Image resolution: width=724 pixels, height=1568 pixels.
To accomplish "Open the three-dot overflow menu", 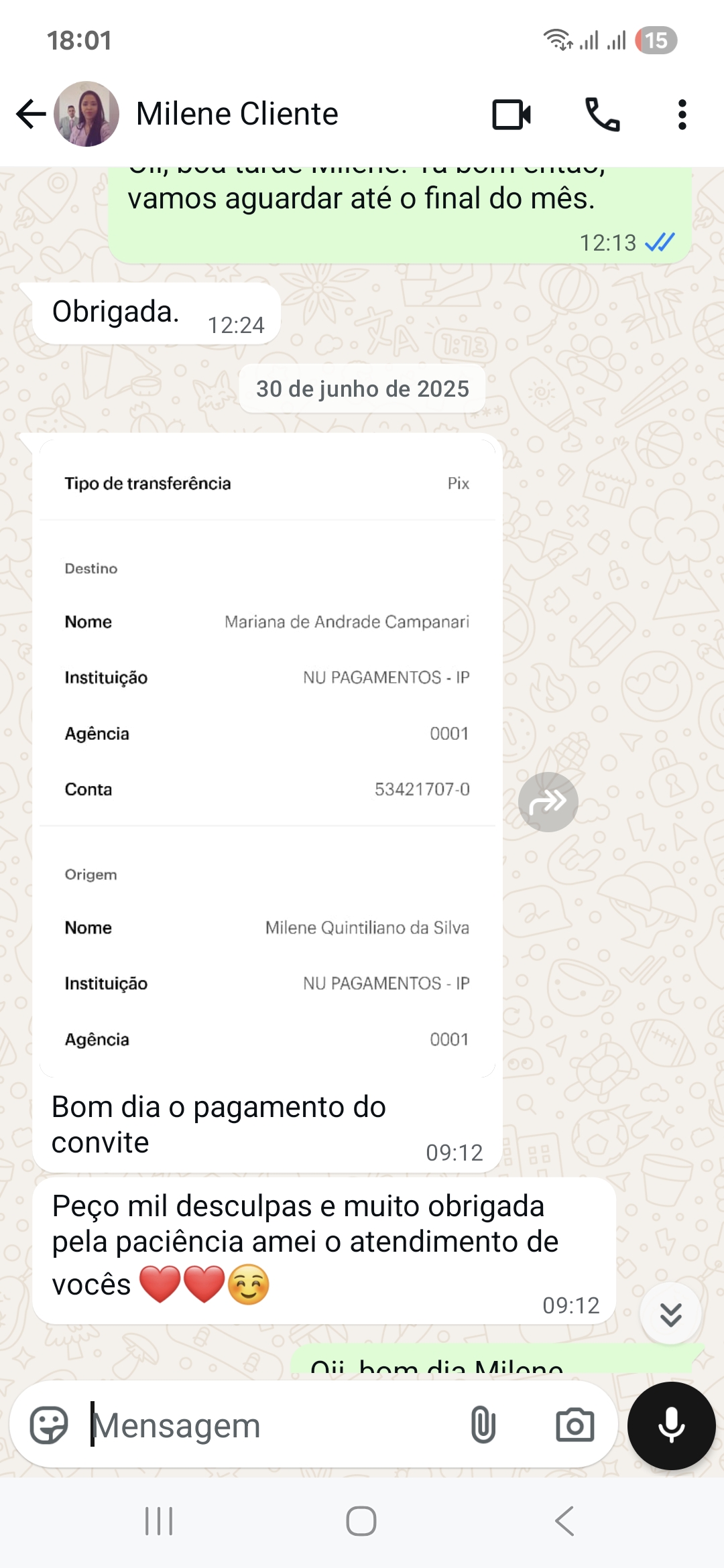I will pos(682,115).
